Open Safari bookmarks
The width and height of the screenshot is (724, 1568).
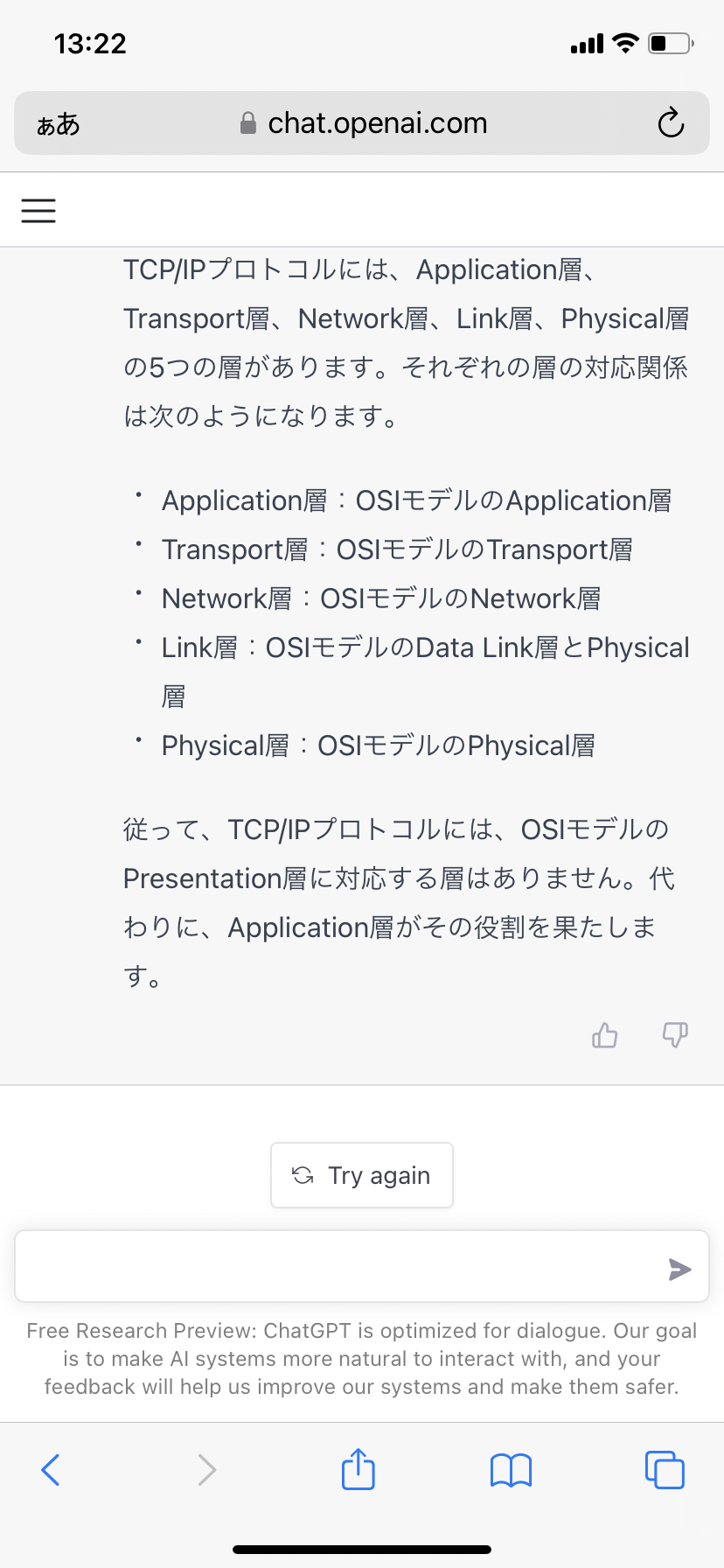512,1470
